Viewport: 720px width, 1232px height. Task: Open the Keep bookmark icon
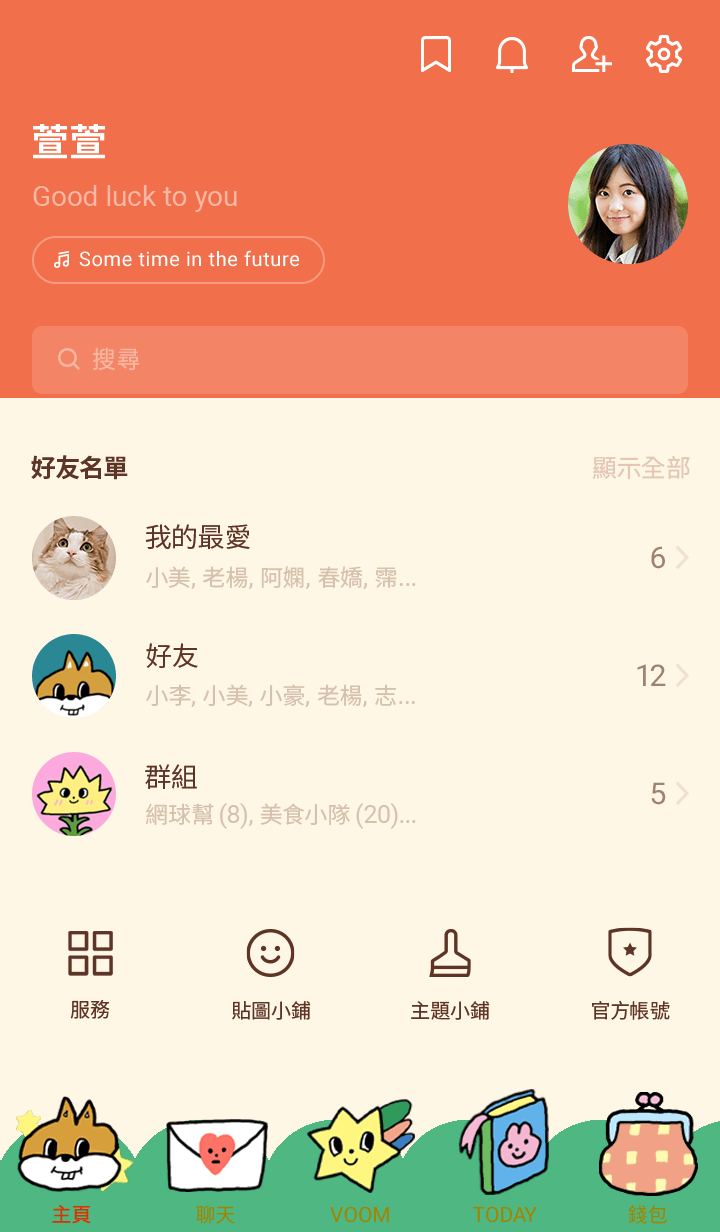coord(436,55)
